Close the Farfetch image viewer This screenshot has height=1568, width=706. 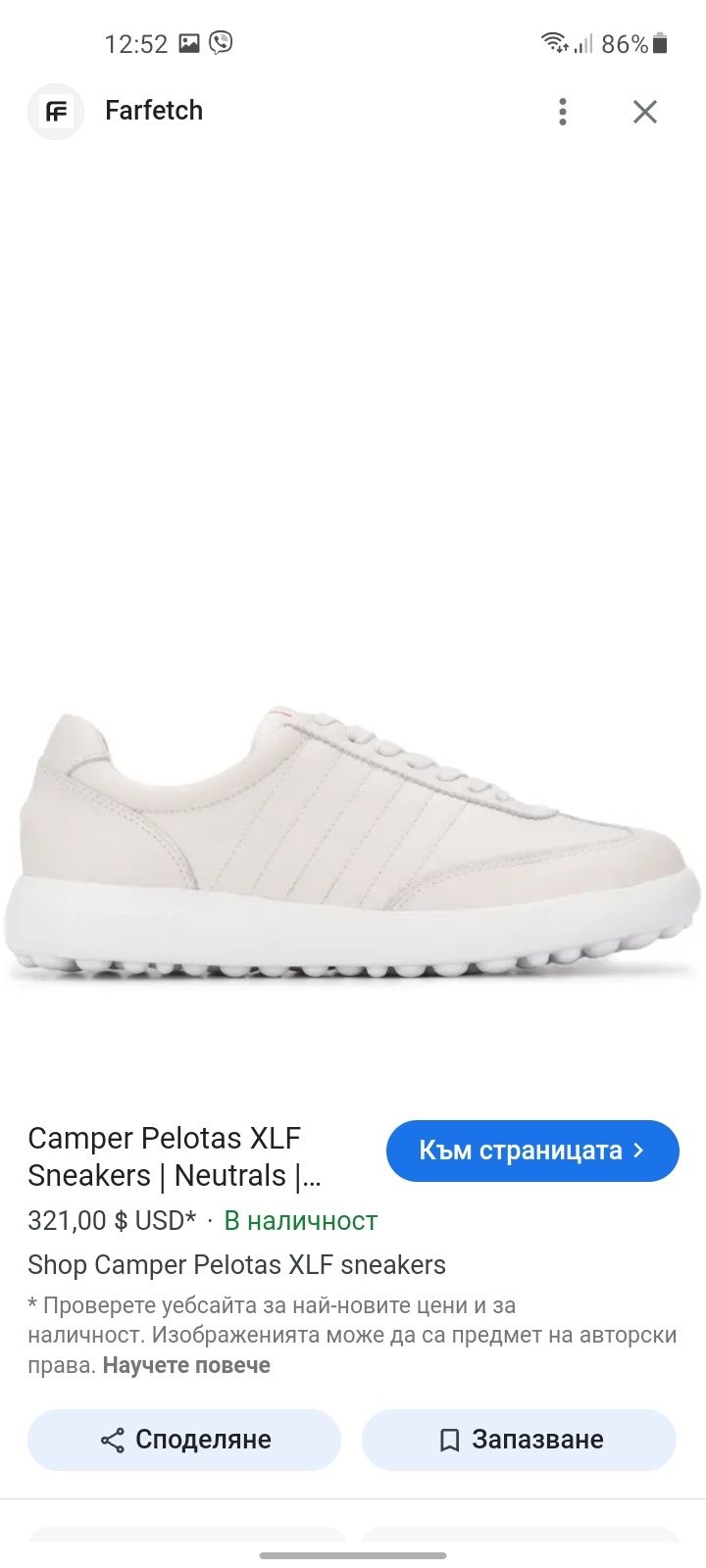644,112
